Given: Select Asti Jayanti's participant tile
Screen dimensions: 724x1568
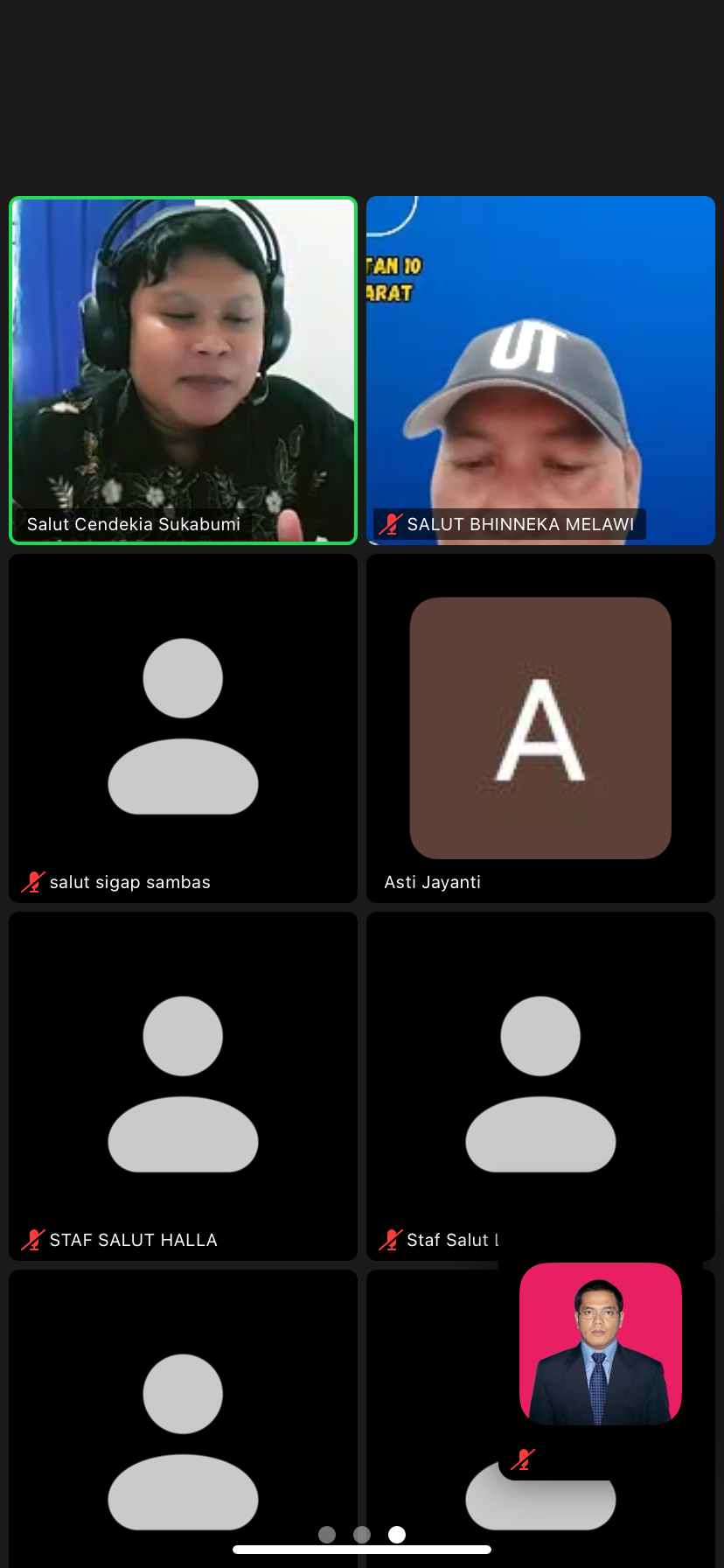Looking at the screenshot, I should [540, 727].
